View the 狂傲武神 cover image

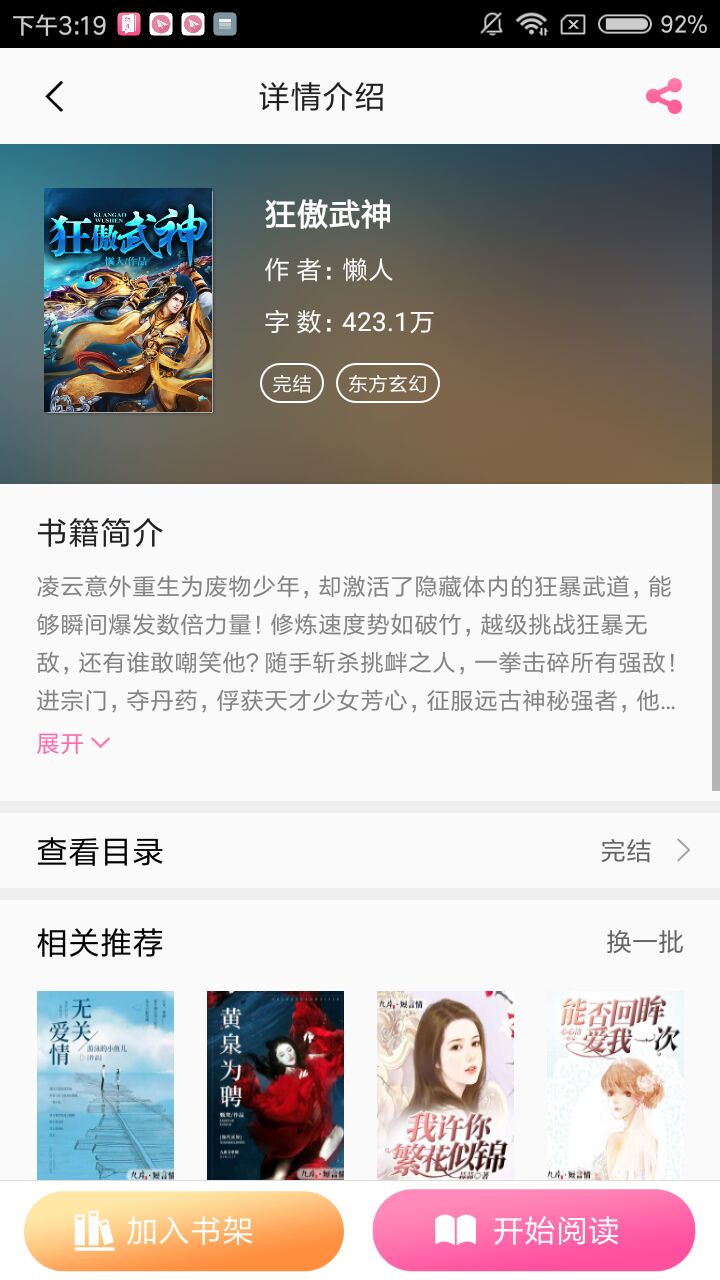click(x=128, y=300)
